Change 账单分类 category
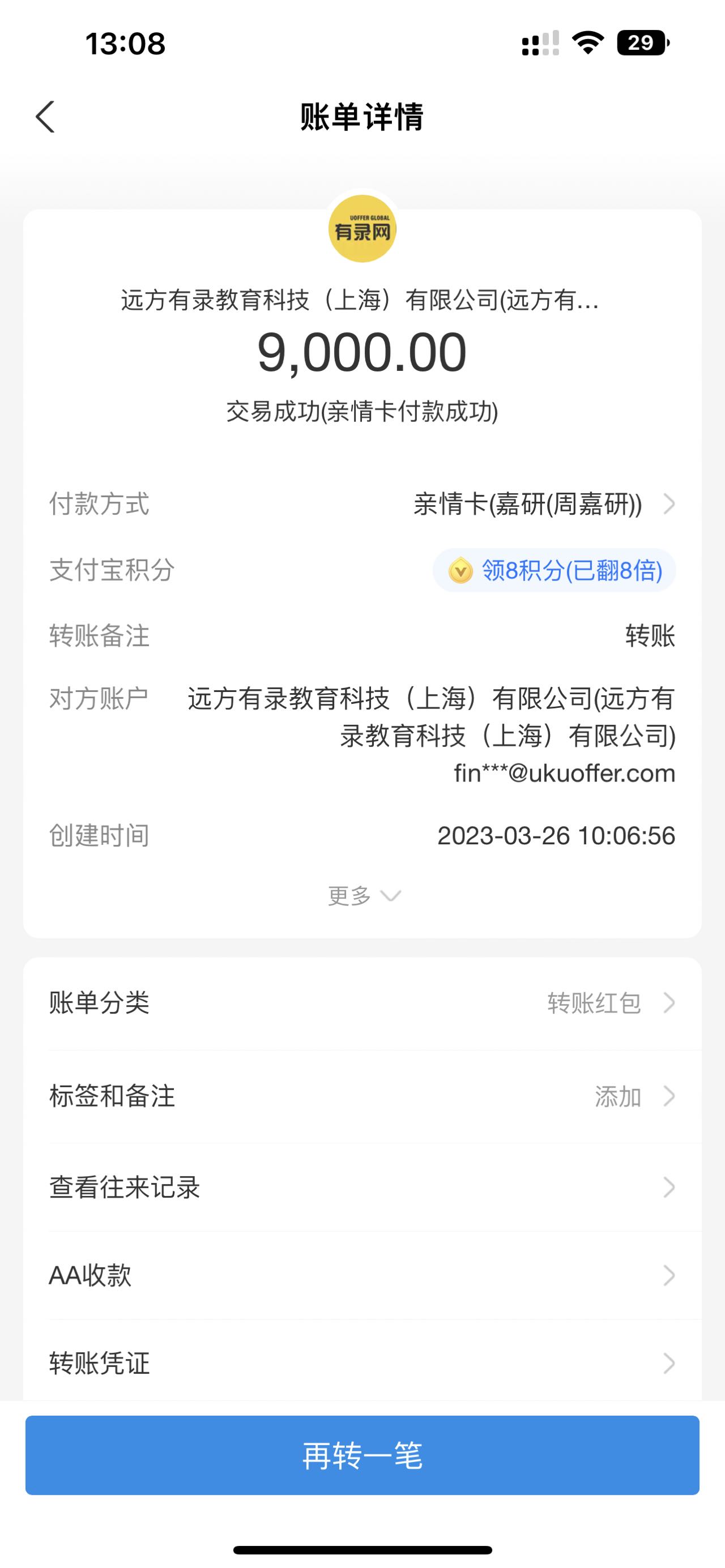 pyautogui.click(x=362, y=1002)
